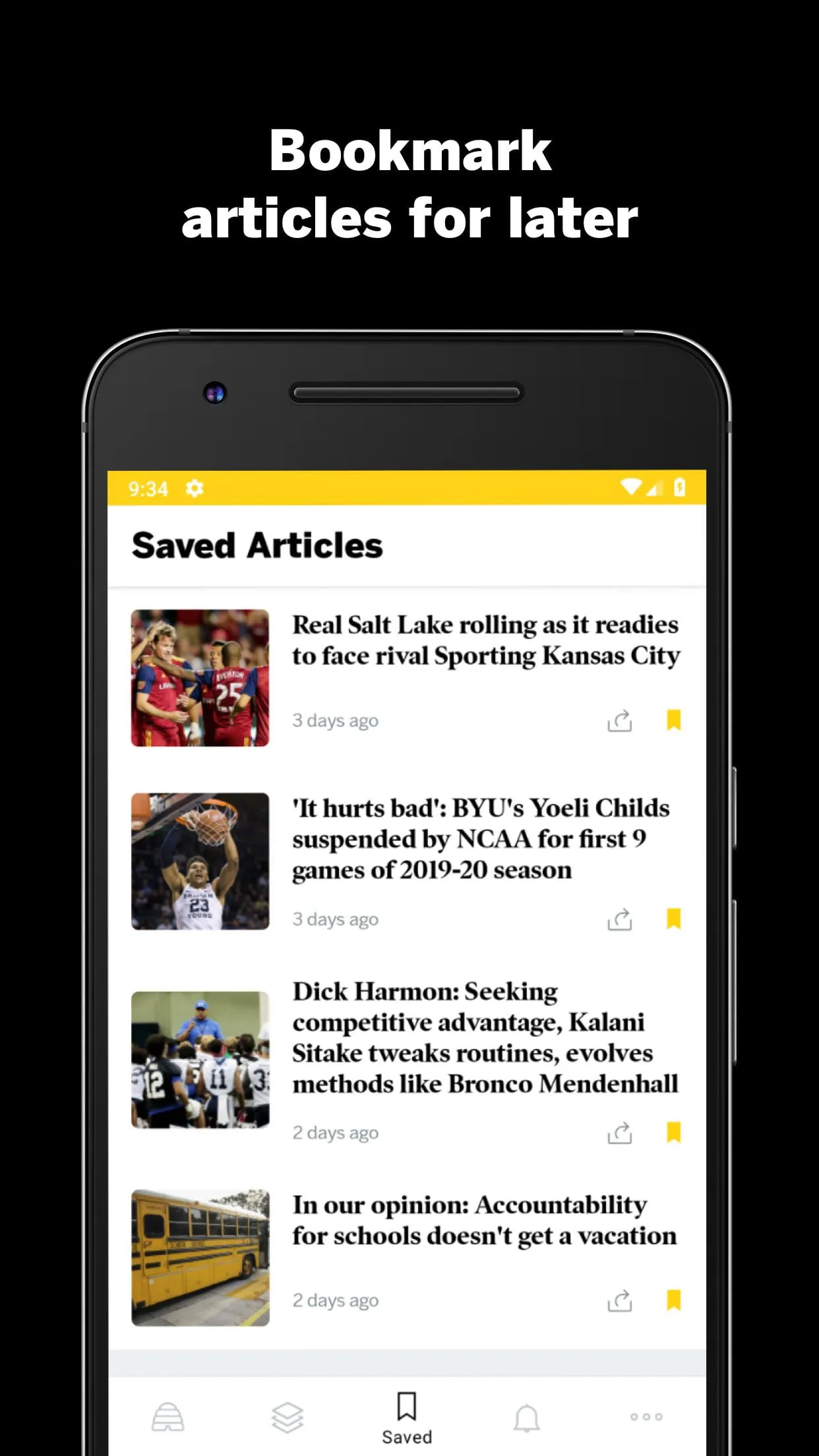
Task: Share the Yoeli Childs suspension article
Action: click(621, 918)
